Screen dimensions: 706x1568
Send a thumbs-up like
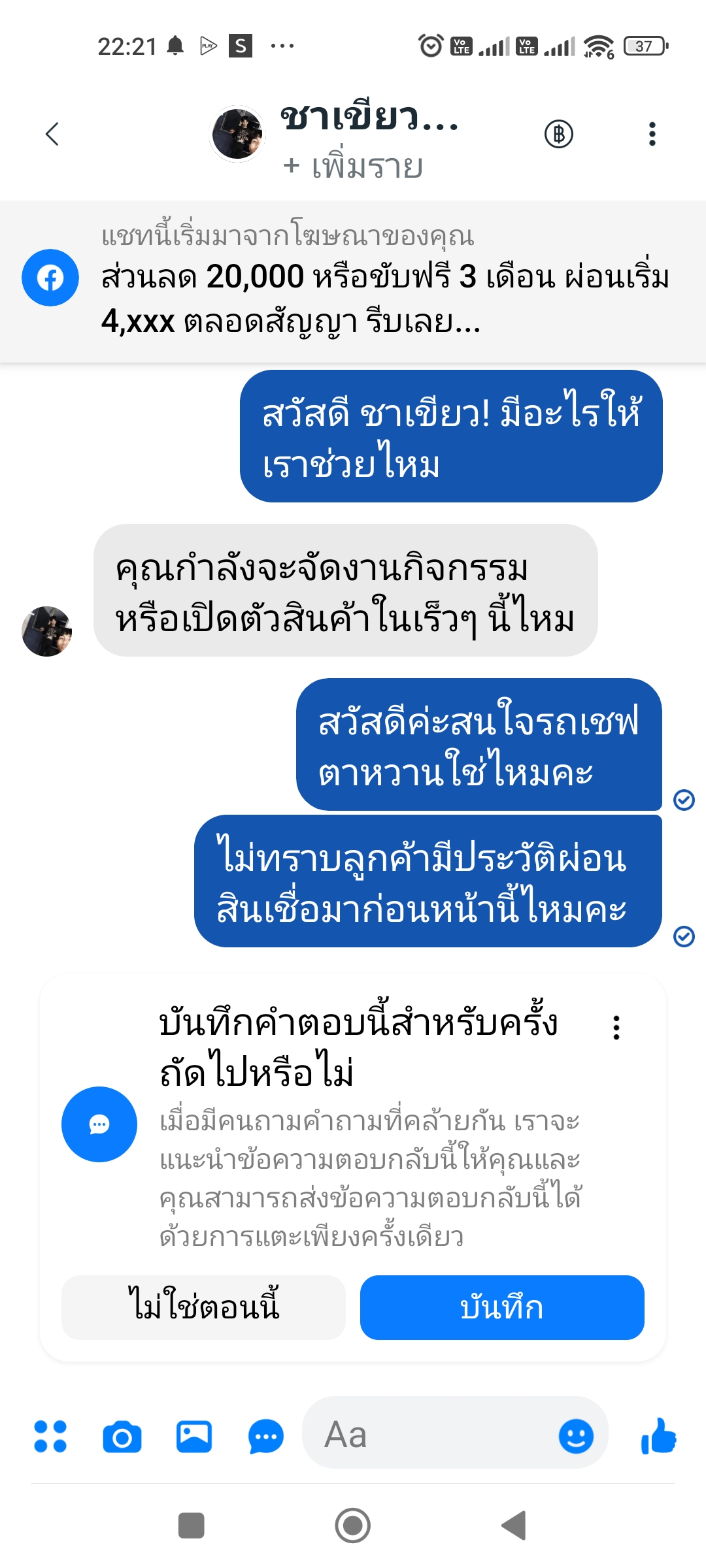click(x=658, y=1436)
